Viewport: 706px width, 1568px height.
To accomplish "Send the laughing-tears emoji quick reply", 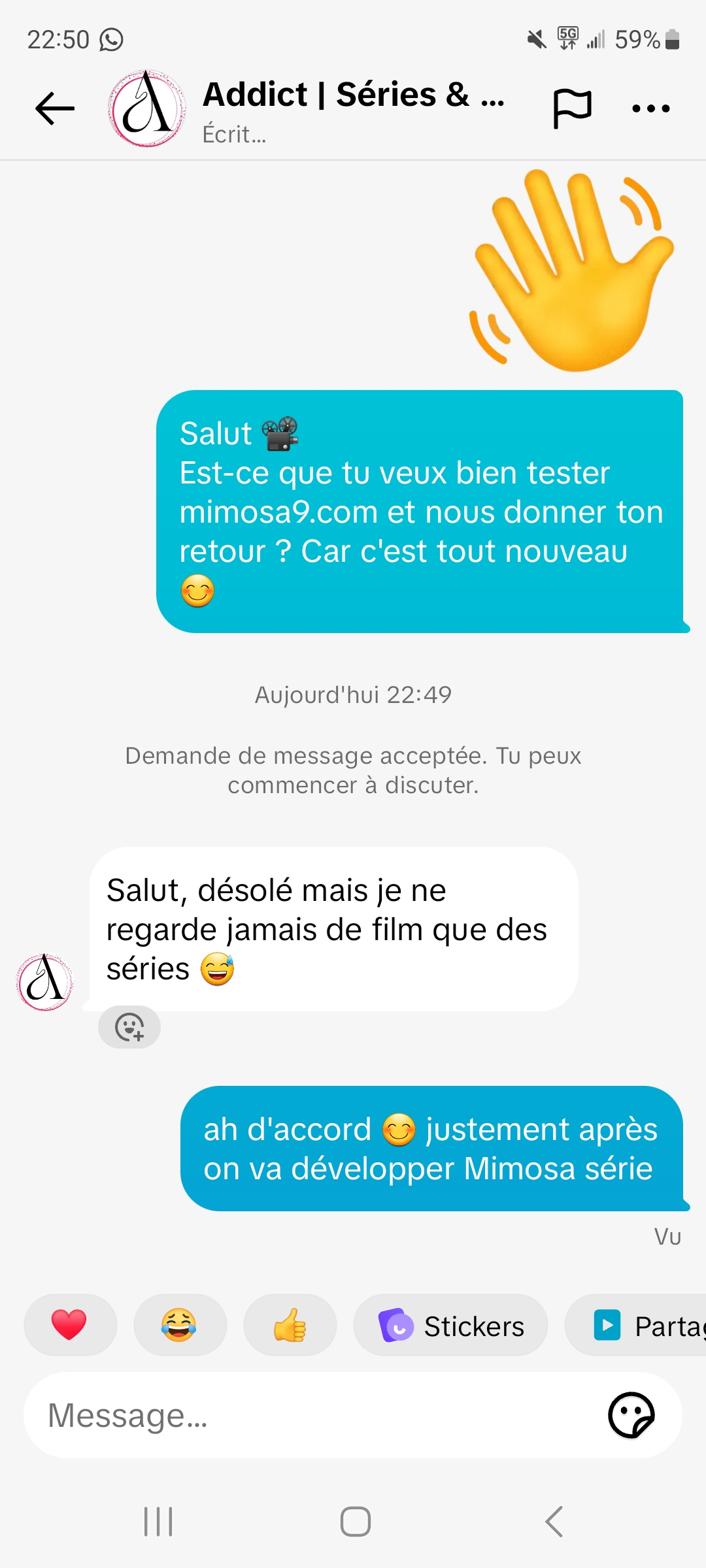I will (x=179, y=1326).
